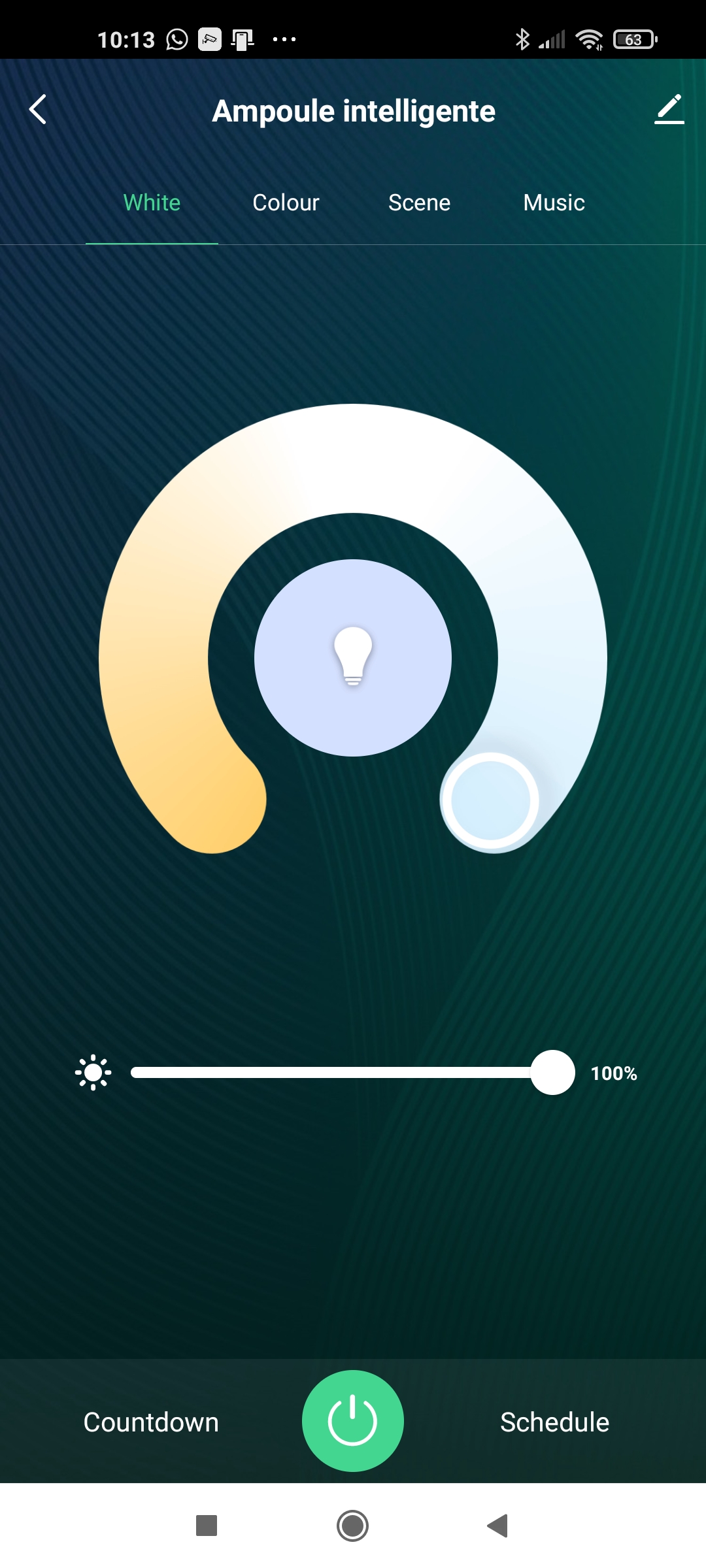The width and height of the screenshot is (706, 1568).
Task: Tap the colour temperature ring handle
Action: [x=490, y=800]
